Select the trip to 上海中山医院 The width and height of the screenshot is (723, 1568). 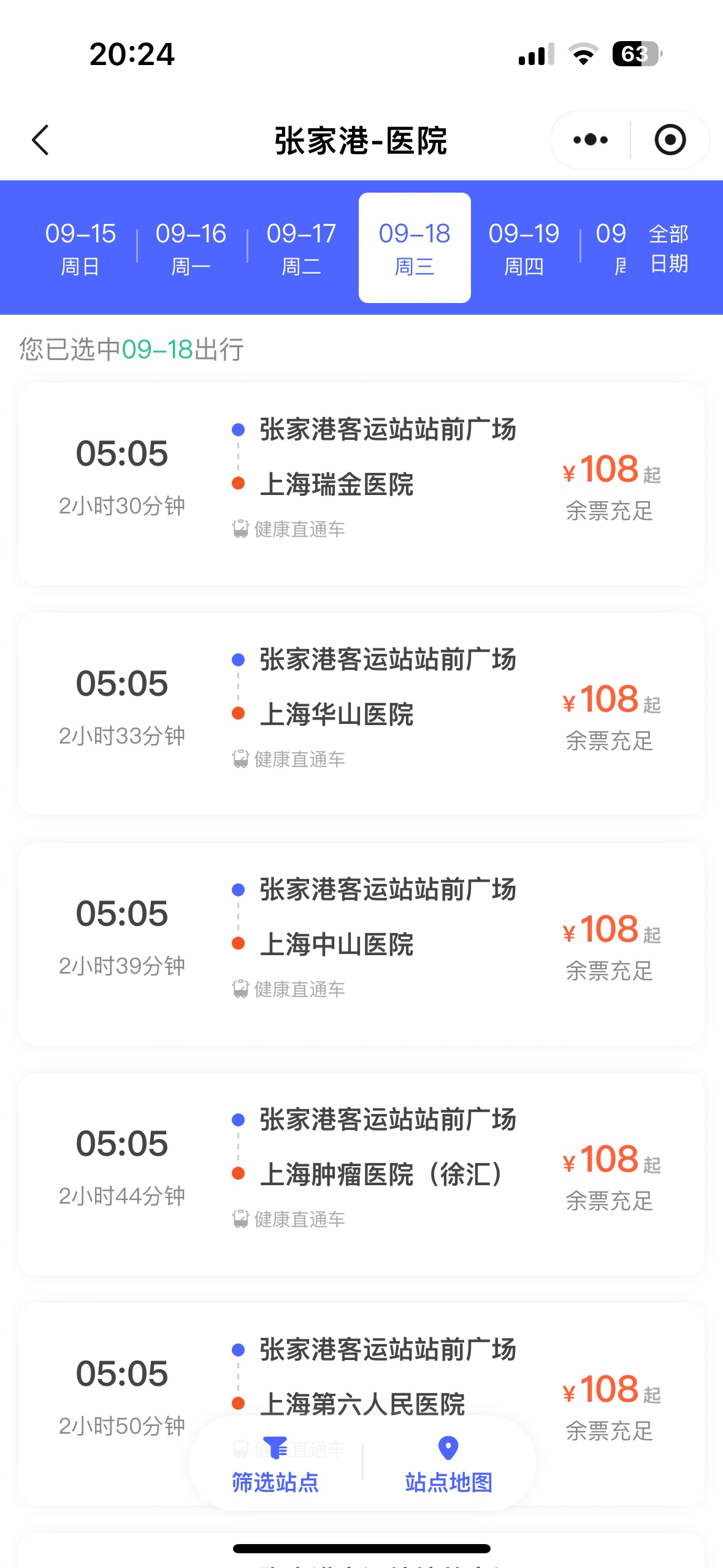pos(361,944)
